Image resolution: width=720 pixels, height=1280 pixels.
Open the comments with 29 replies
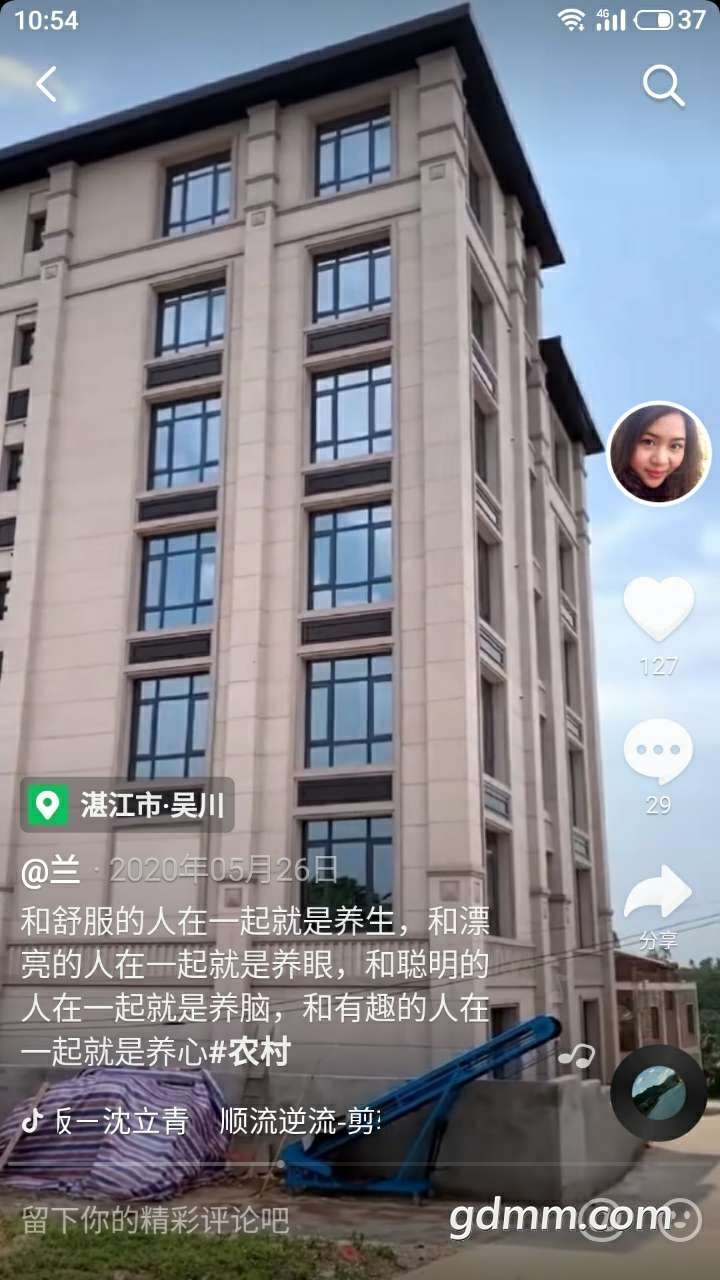point(658,752)
